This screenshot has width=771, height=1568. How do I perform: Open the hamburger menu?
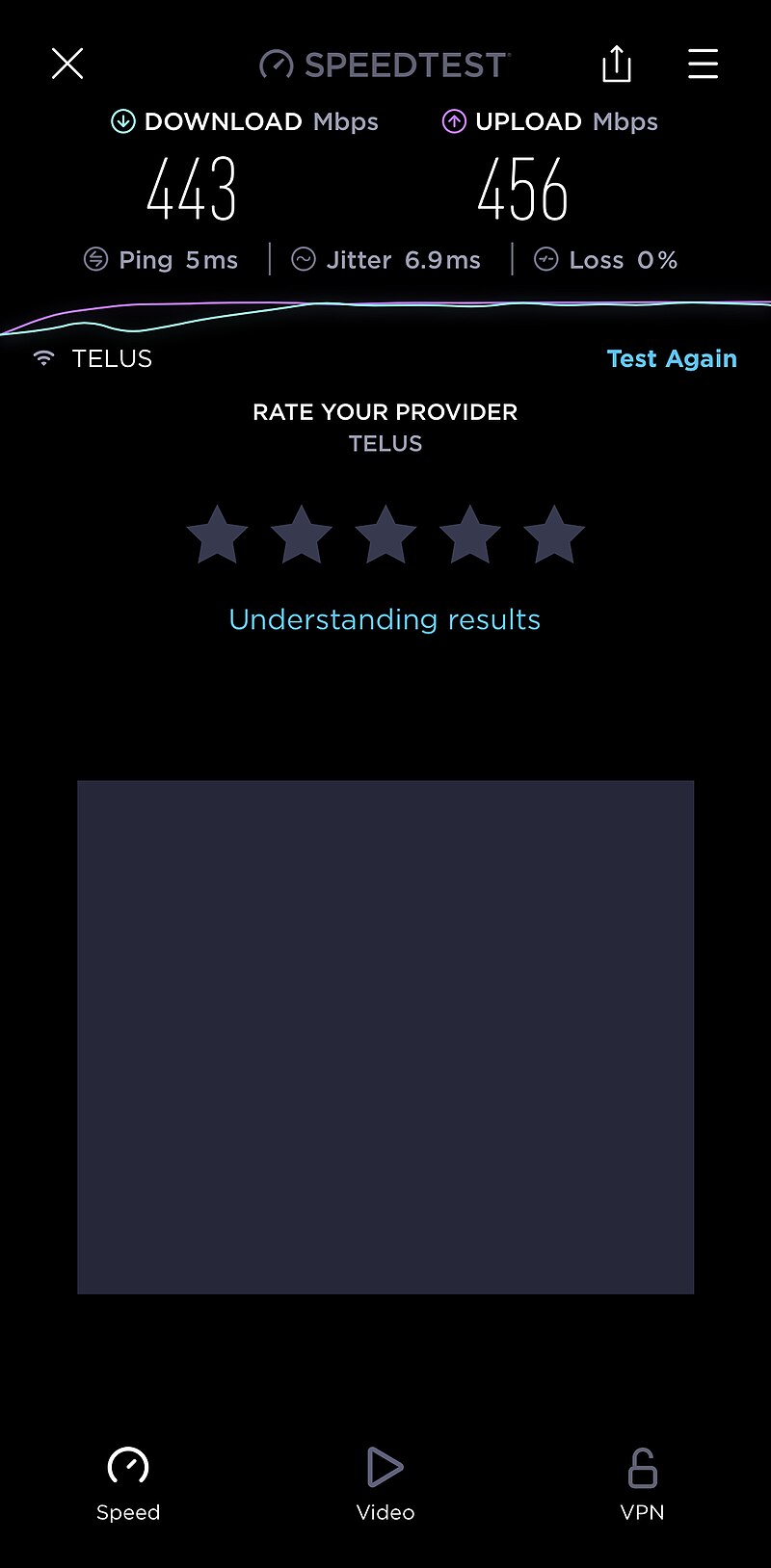(703, 65)
